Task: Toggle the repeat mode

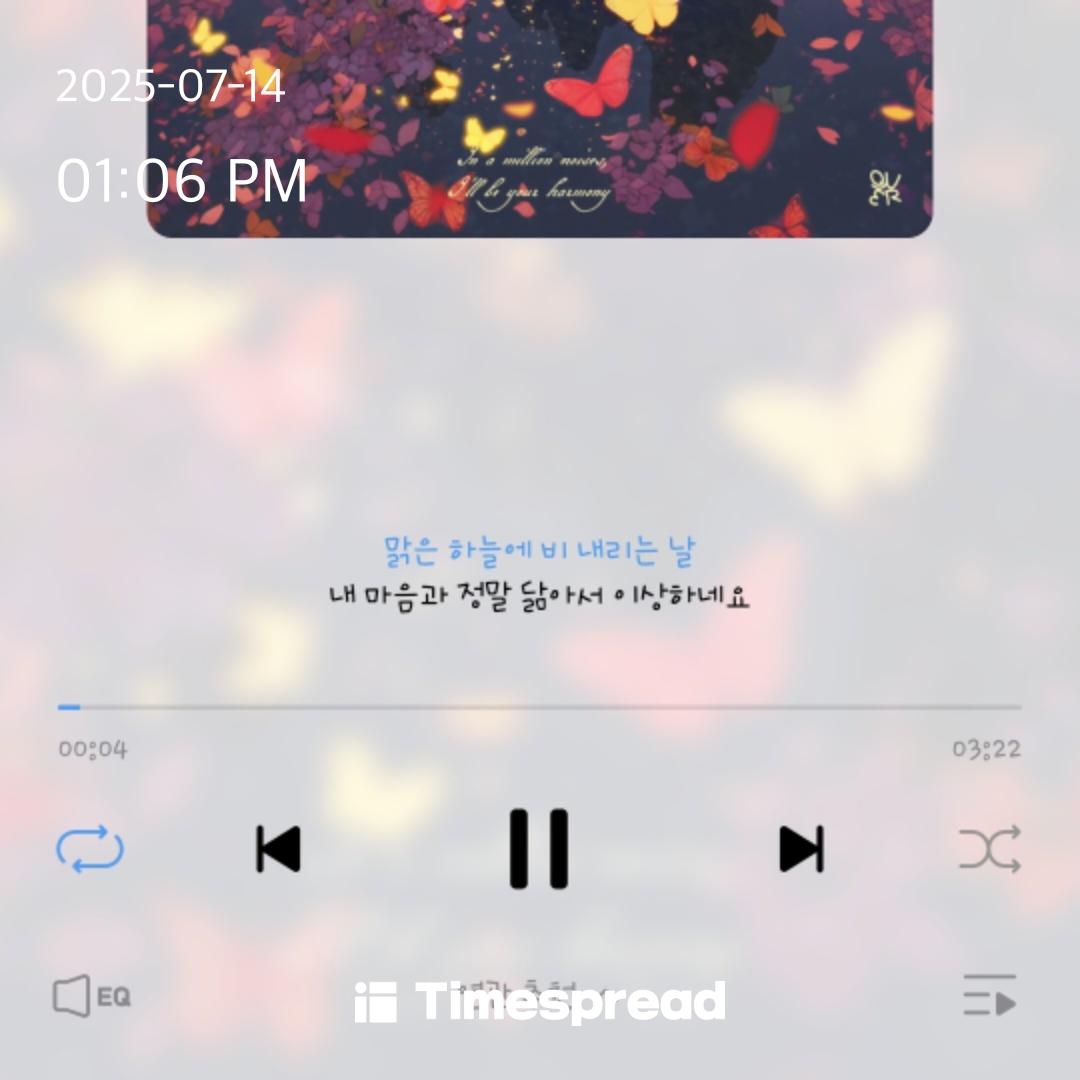Action: pyautogui.click(x=90, y=849)
